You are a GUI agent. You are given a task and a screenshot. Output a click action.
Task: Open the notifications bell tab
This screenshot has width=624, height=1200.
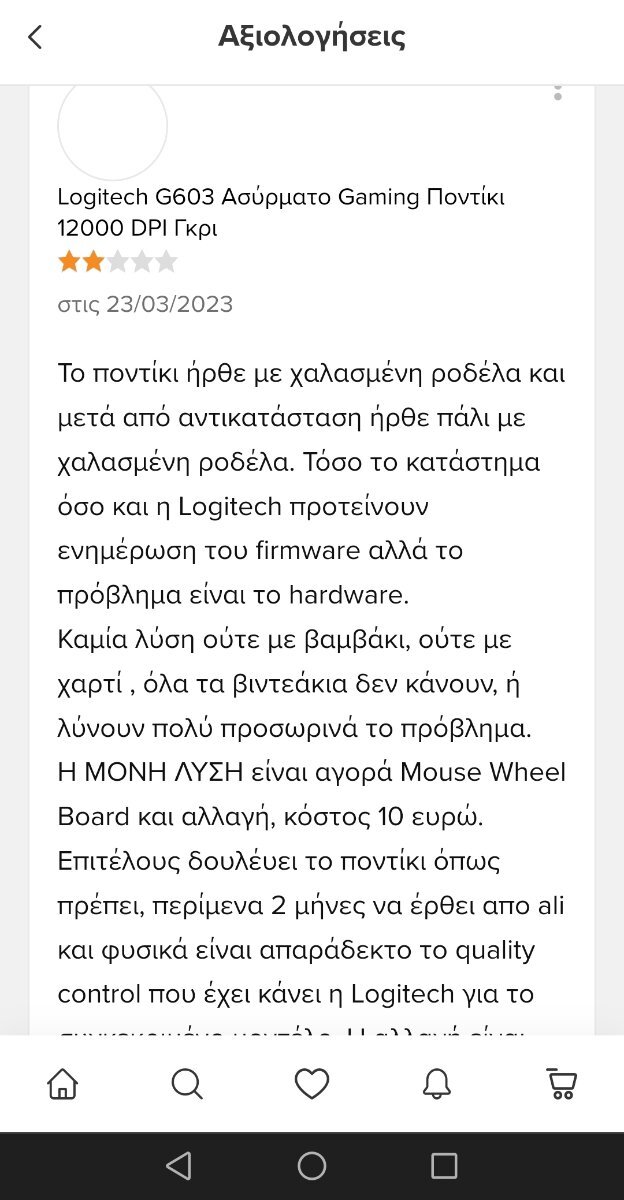click(x=437, y=1083)
